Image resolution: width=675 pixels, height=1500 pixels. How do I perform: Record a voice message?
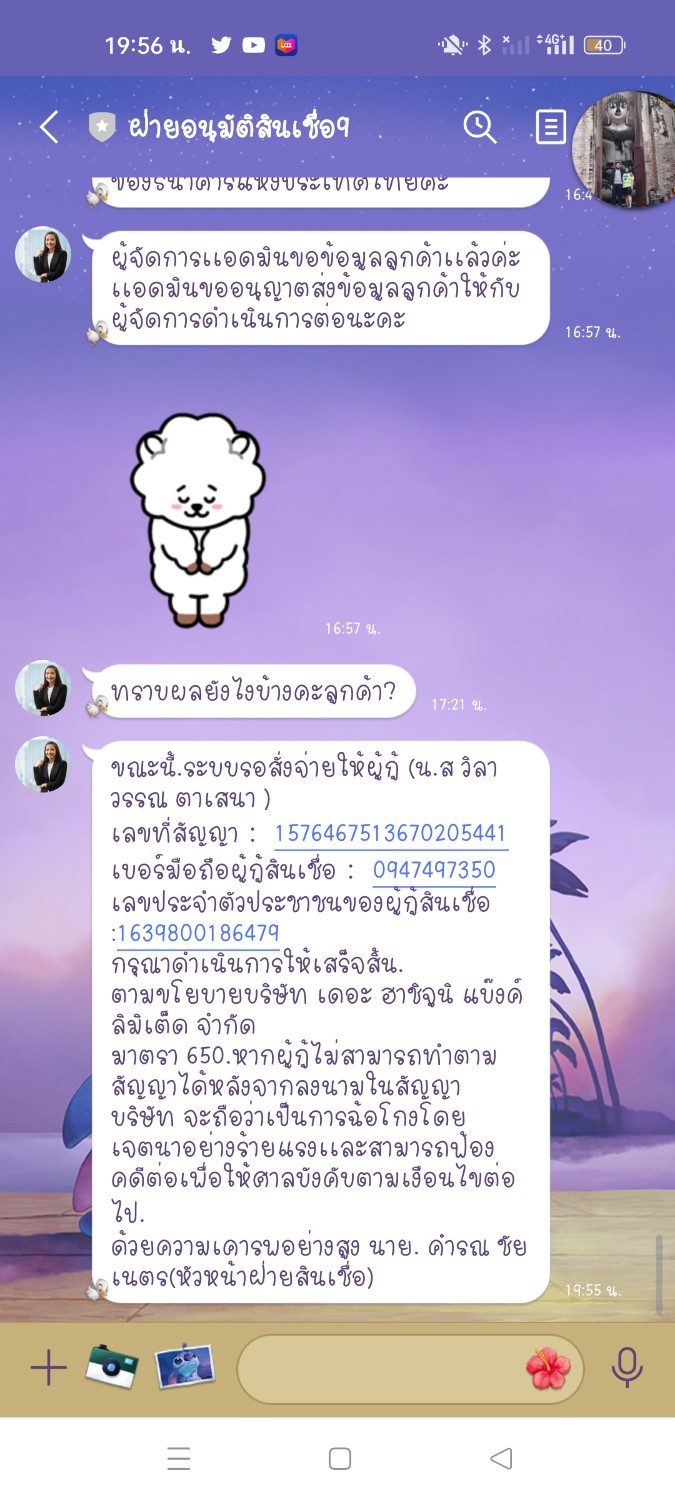627,1367
